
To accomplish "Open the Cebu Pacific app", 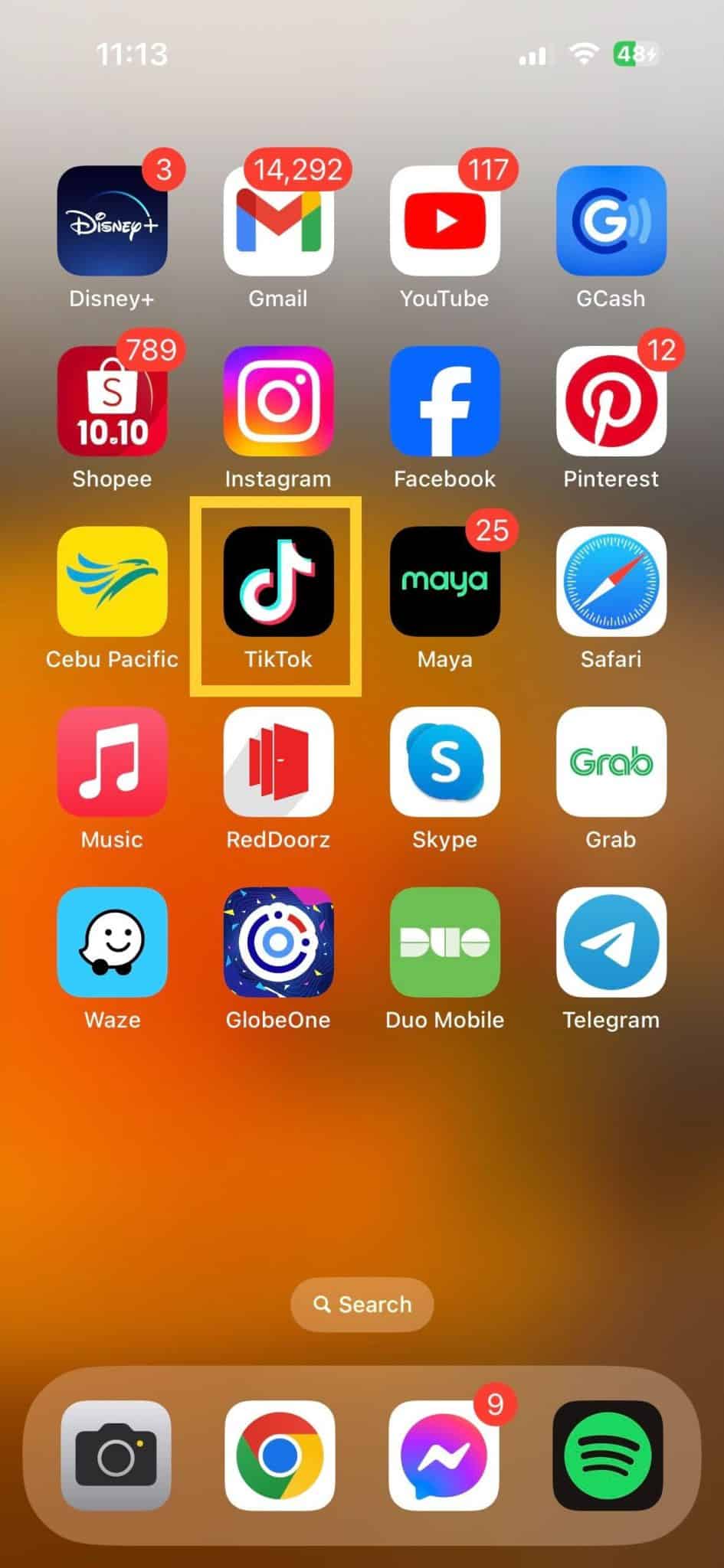I will 112,581.
